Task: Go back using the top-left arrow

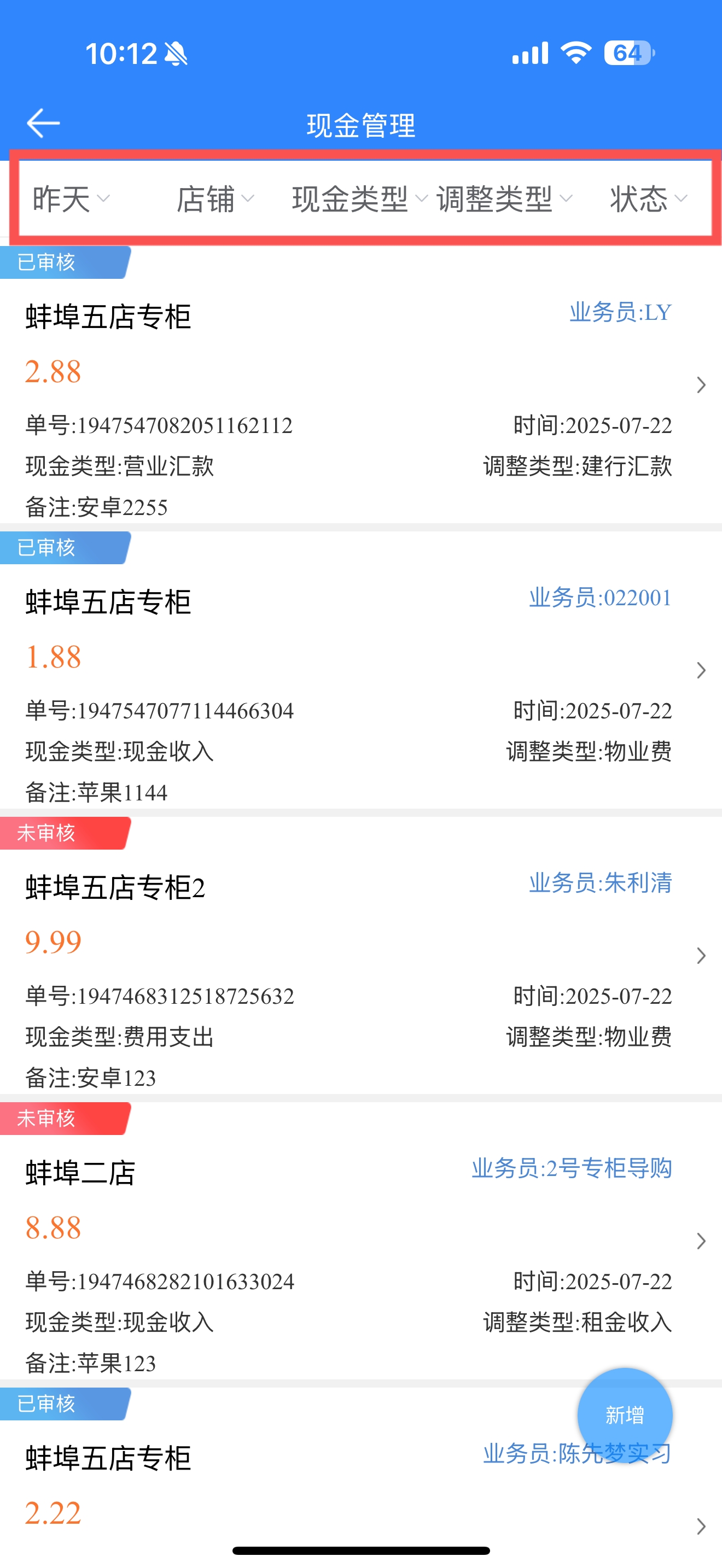Action: pos(43,124)
